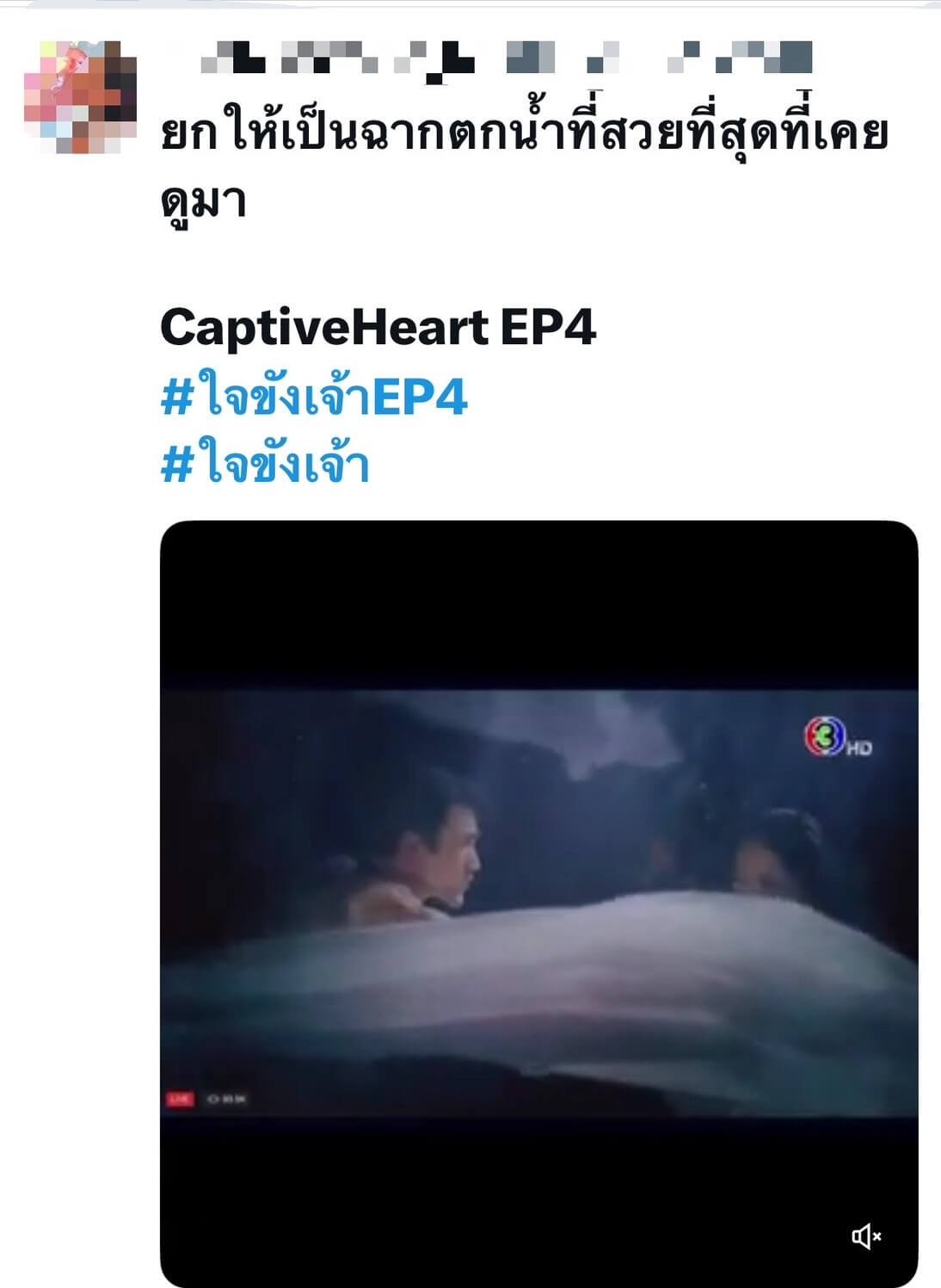Play the CaptiveHeart EP4 video clip
The image size is (941, 1288).
point(538,902)
